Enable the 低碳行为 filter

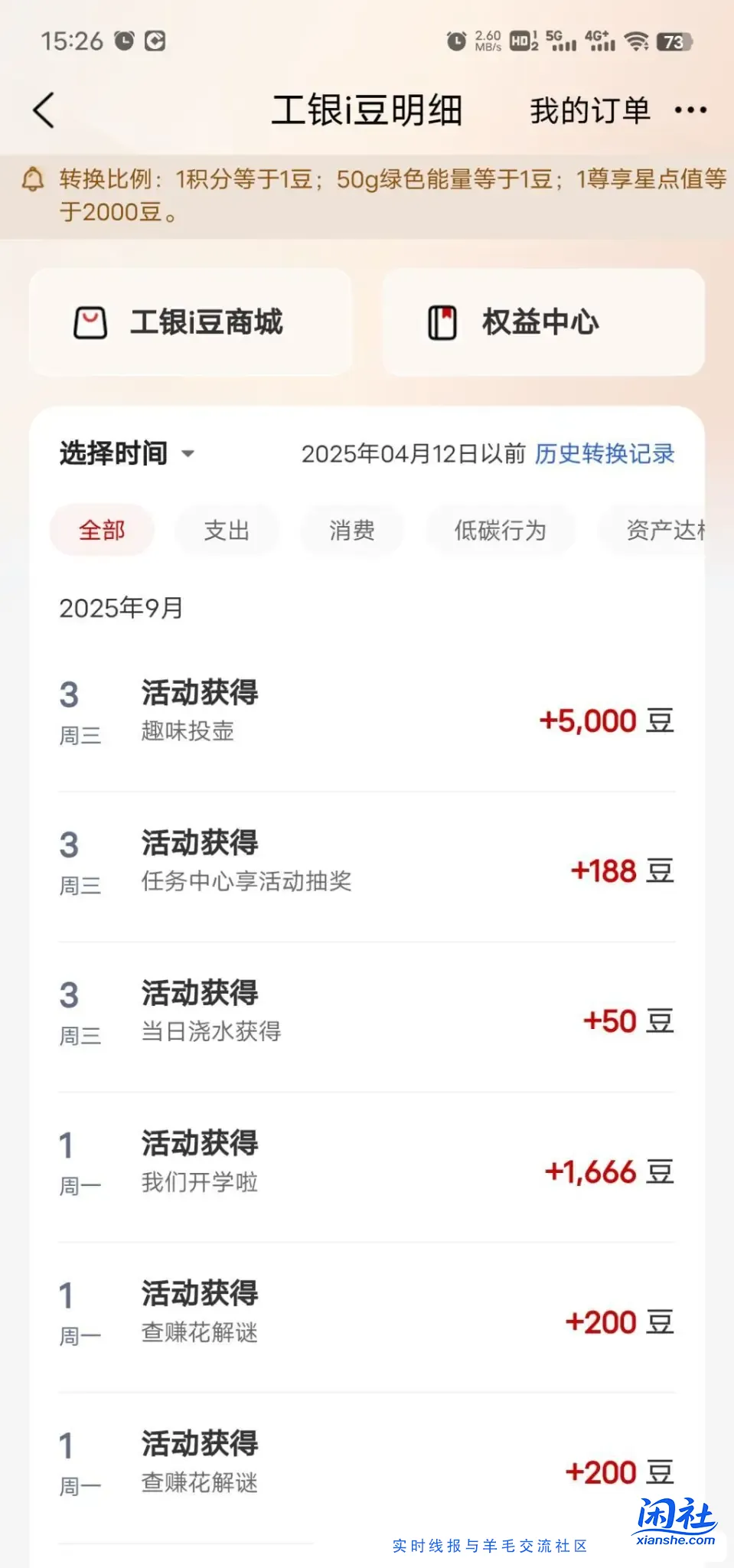500,530
